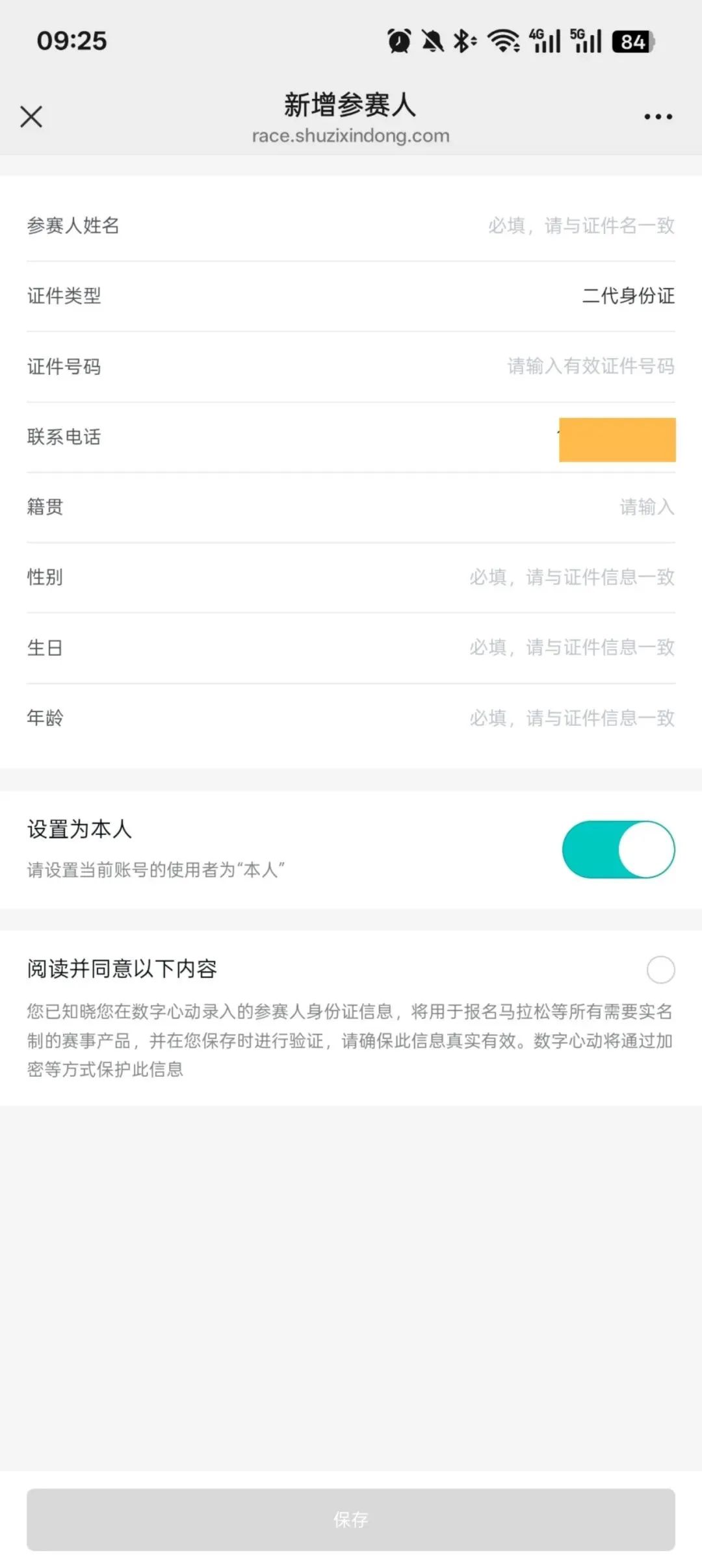Pick a date in 生日 row
The image size is (702, 1568).
[571, 647]
